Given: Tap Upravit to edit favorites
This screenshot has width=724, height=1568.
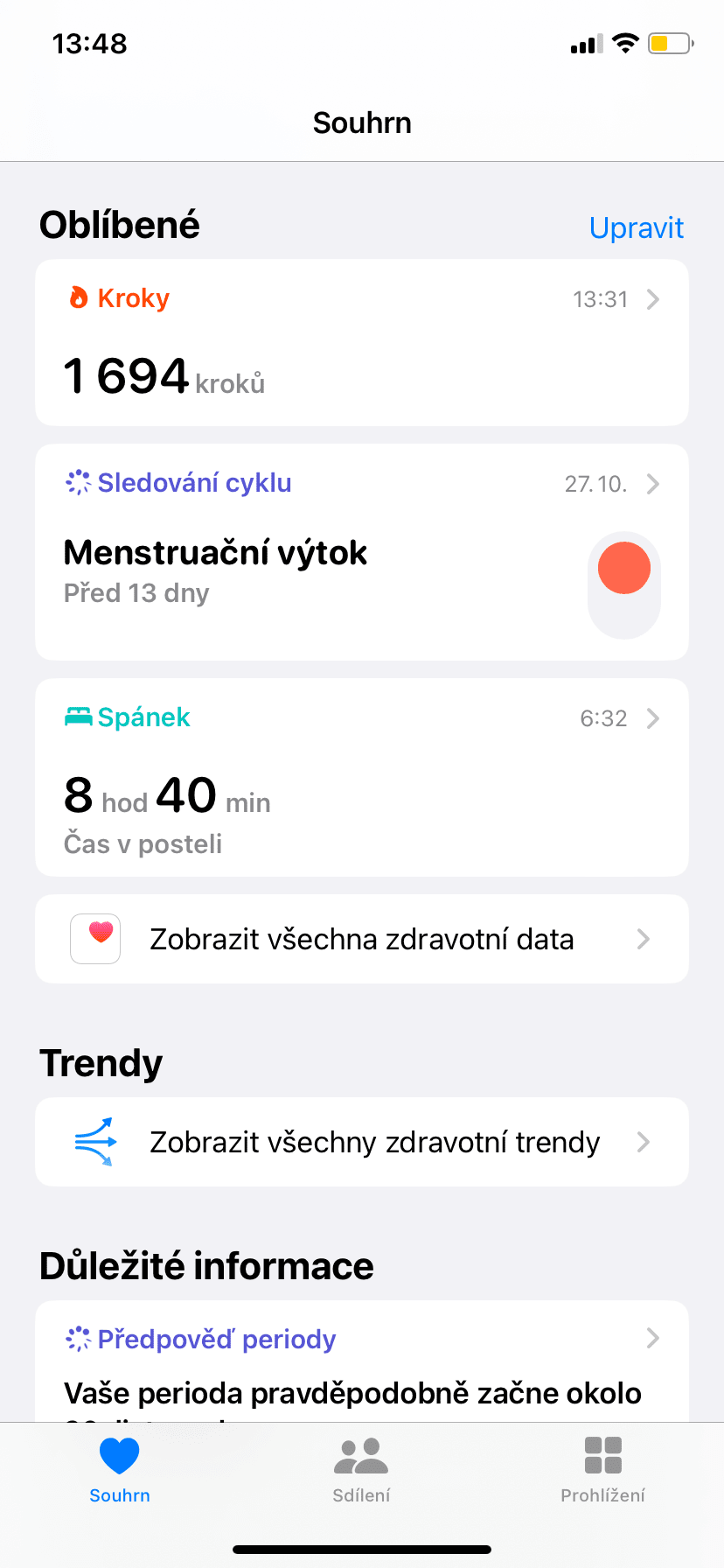Looking at the screenshot, I should (636, 227).
